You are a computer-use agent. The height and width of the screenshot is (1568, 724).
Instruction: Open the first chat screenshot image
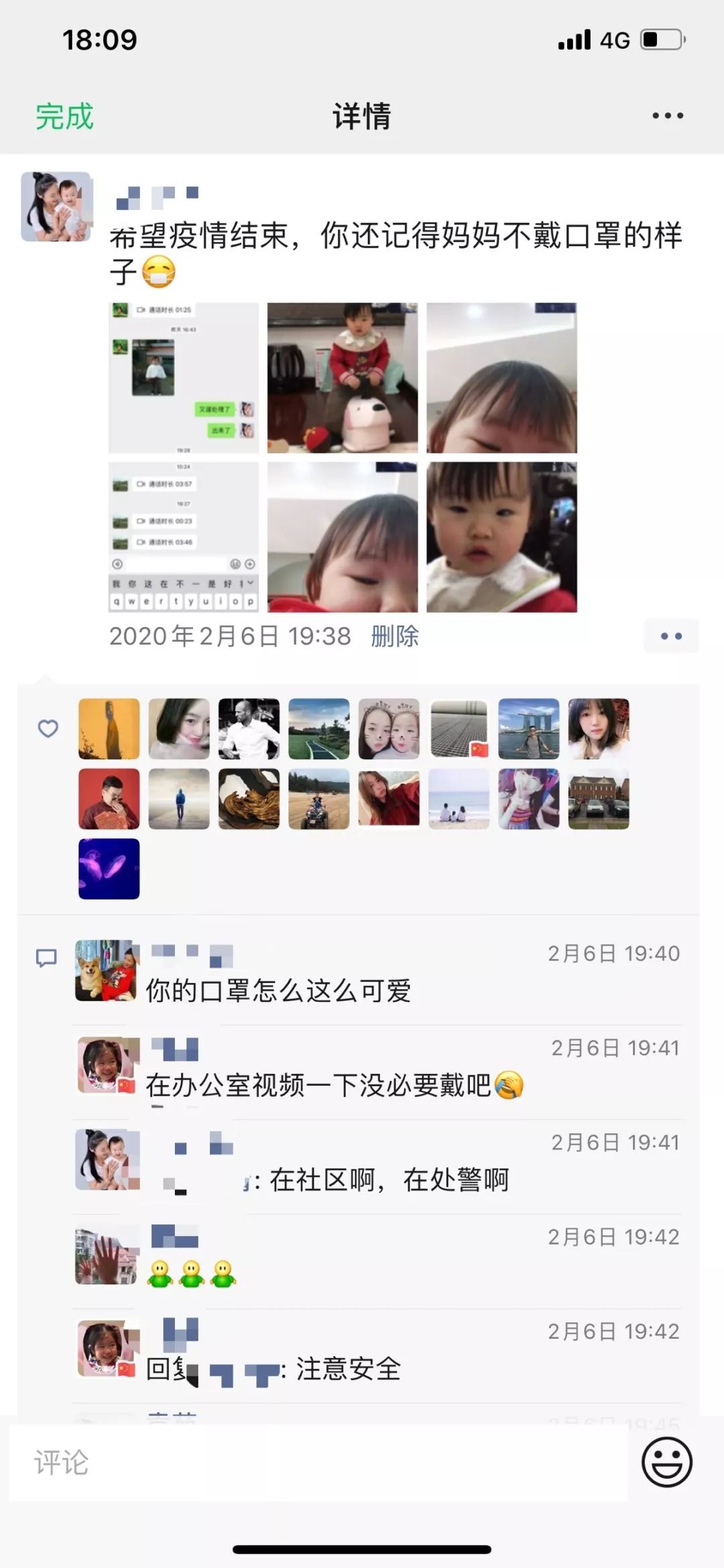(183, 378)
